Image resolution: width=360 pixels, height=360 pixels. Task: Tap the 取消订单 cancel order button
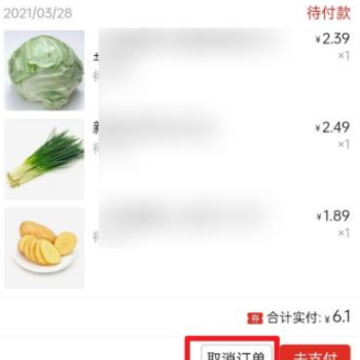(236, 353)
